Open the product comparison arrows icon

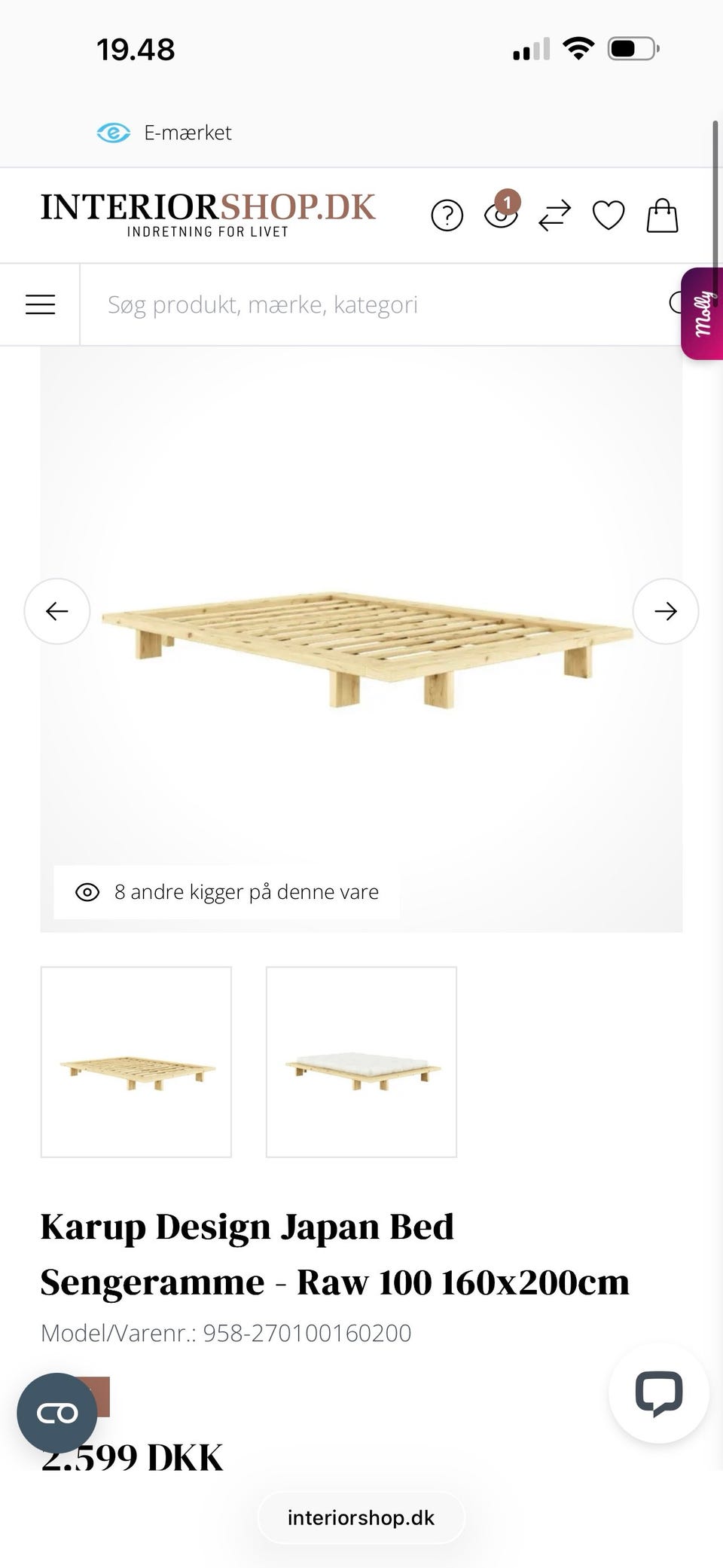click(554, 215)
